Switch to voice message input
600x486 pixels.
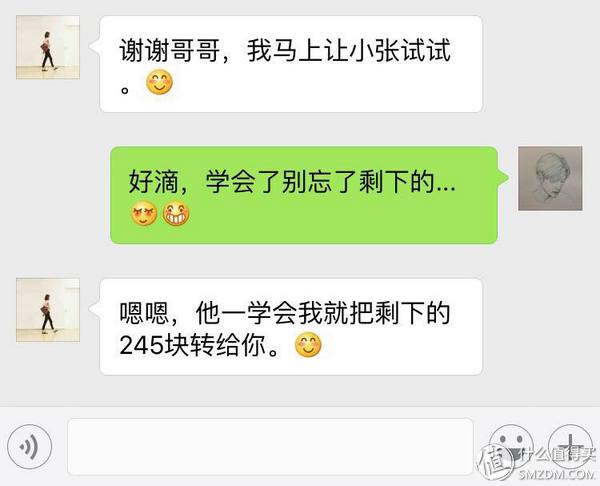[x=28, y=445]
